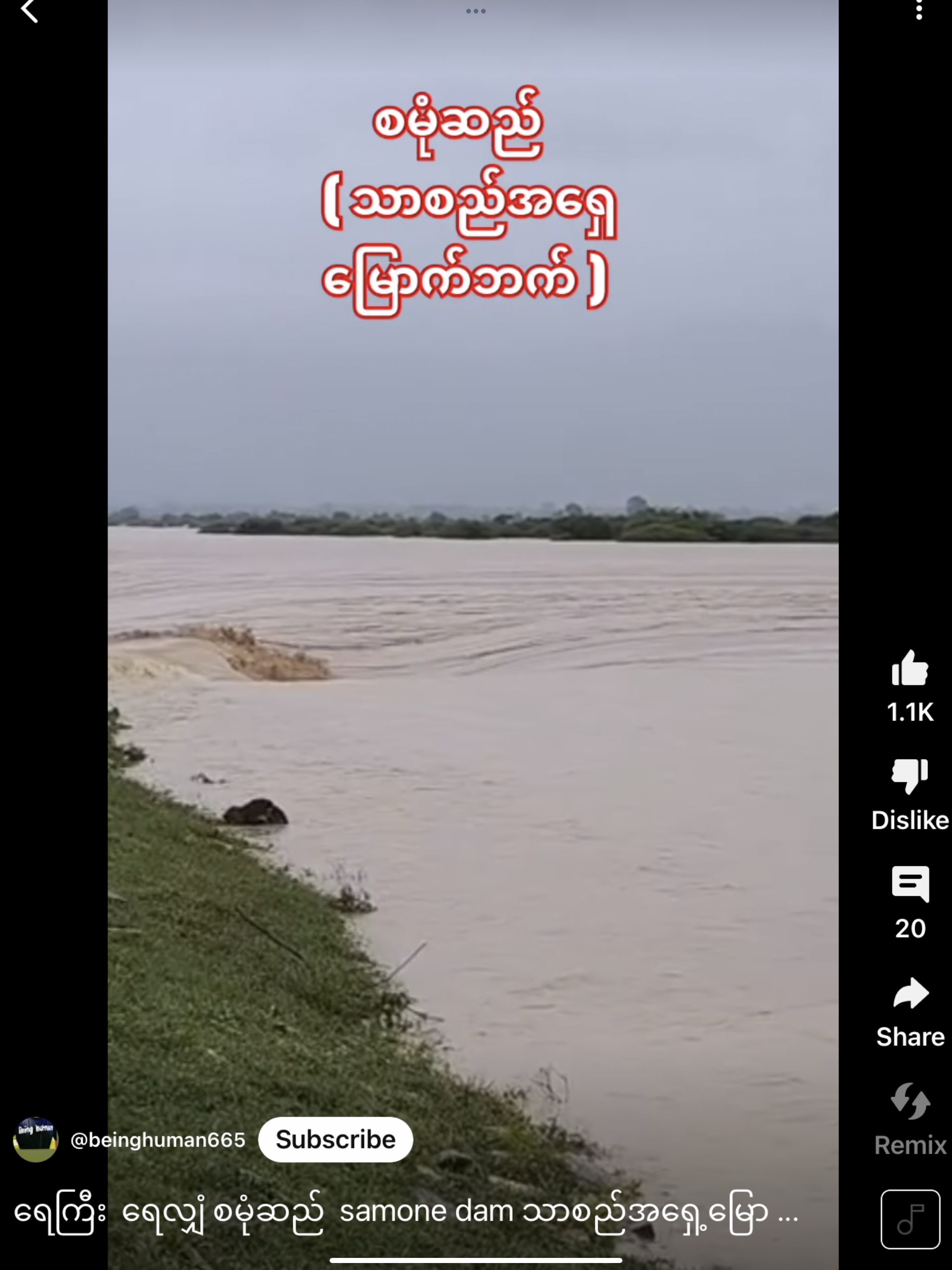Like this Short video
Screen dimensions: 952x1270
pyautogui.click(x=910, y=669)
